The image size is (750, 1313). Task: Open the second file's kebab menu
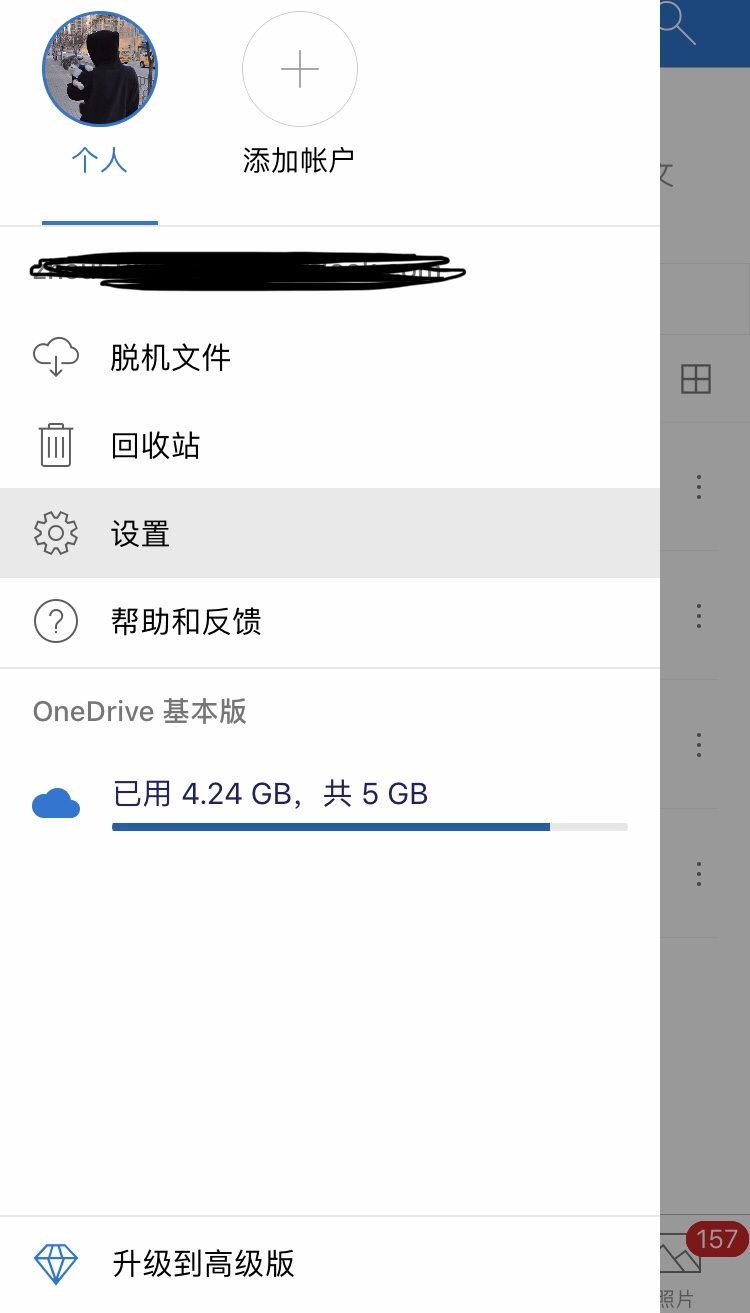698,616
